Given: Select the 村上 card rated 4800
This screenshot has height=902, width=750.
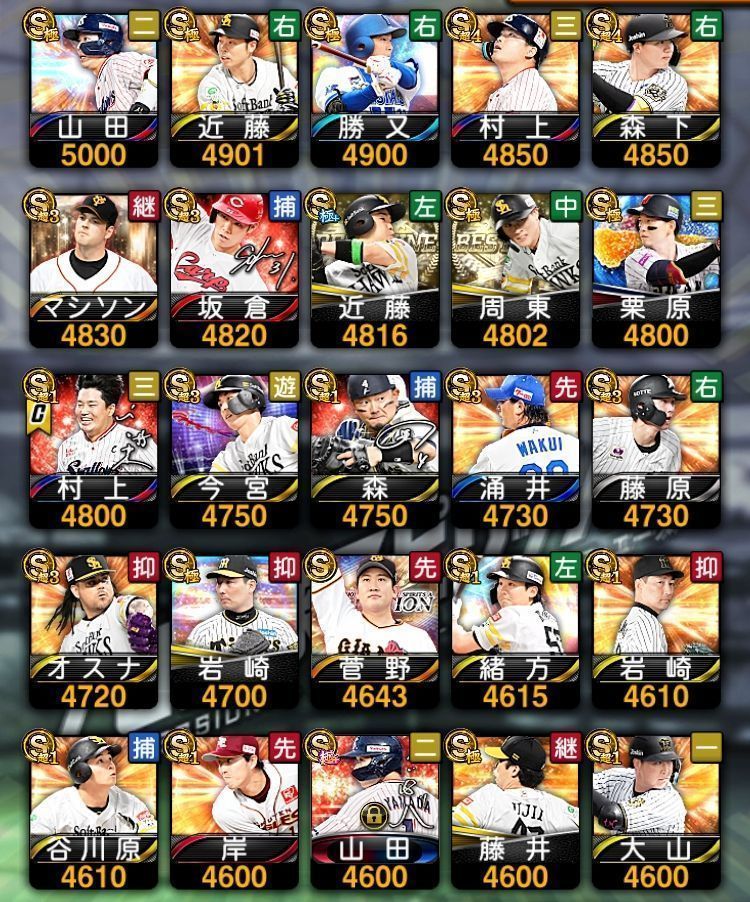Looking at the screenshot, I should [93, 449].
